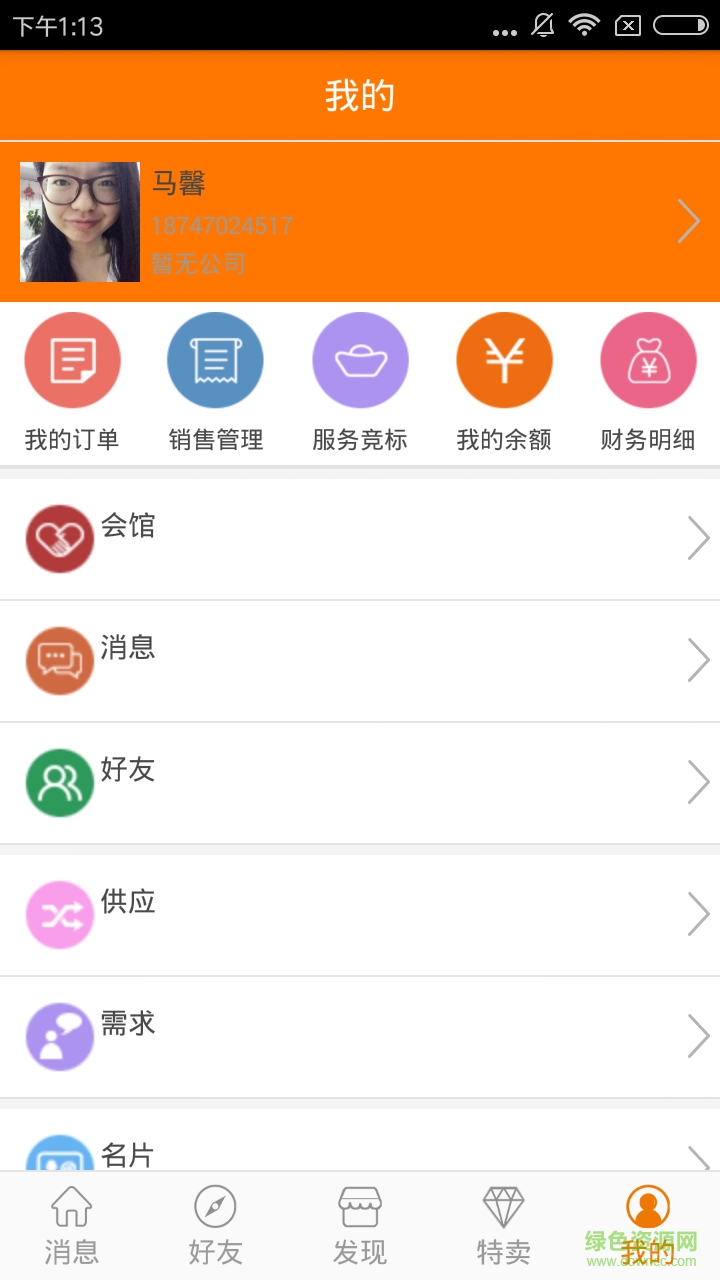
Task: Switch to the 发现 tab
Action: click(x=360, y=1225)
